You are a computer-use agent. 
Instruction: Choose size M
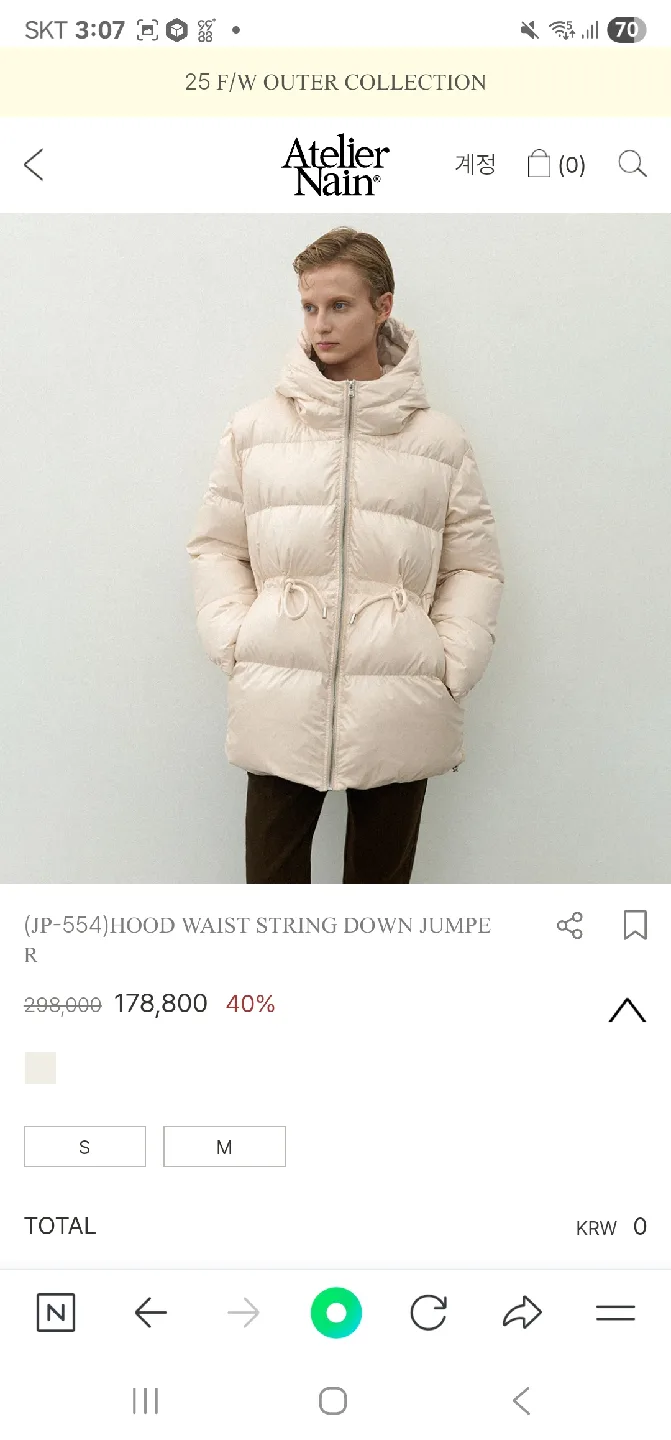click(224, 1147)
